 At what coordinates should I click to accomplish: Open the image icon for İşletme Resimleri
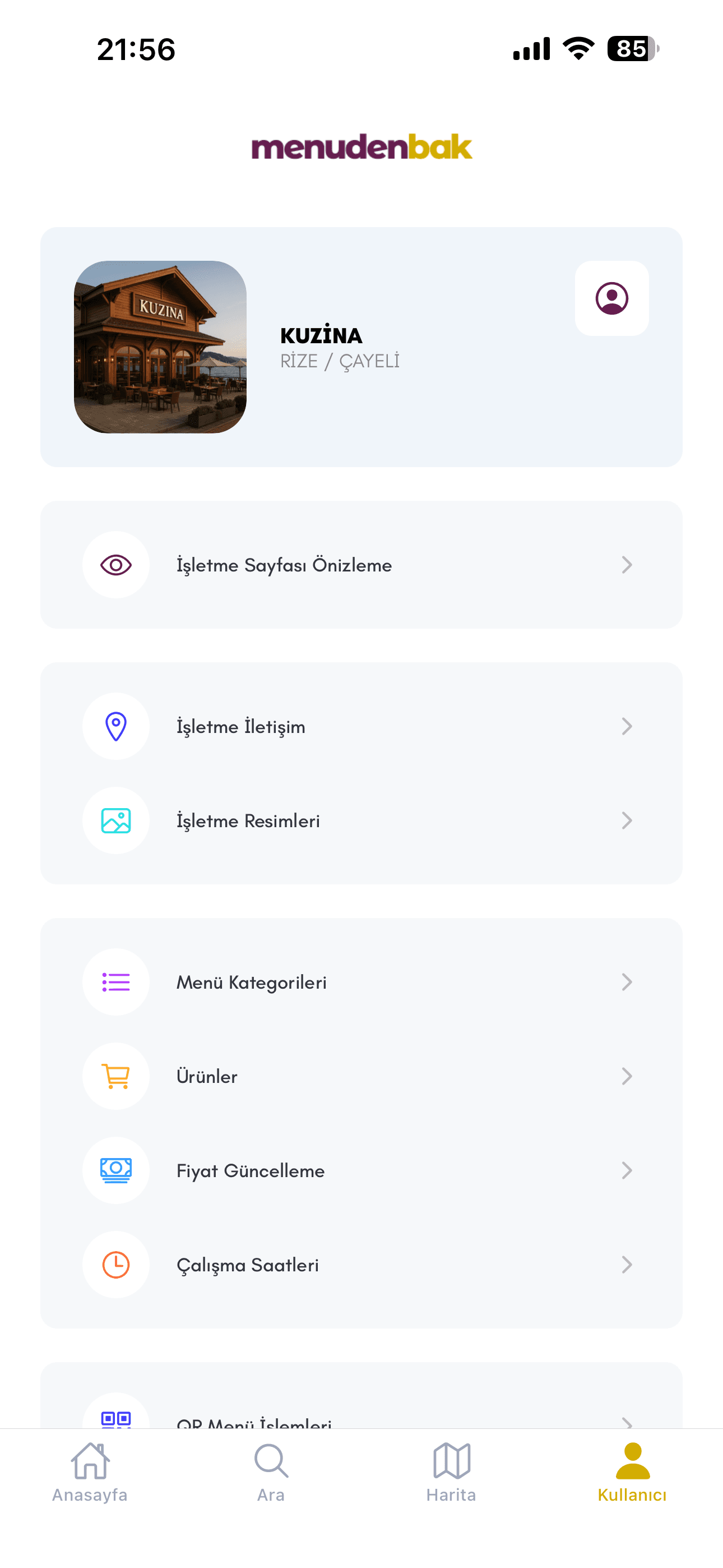115,820
